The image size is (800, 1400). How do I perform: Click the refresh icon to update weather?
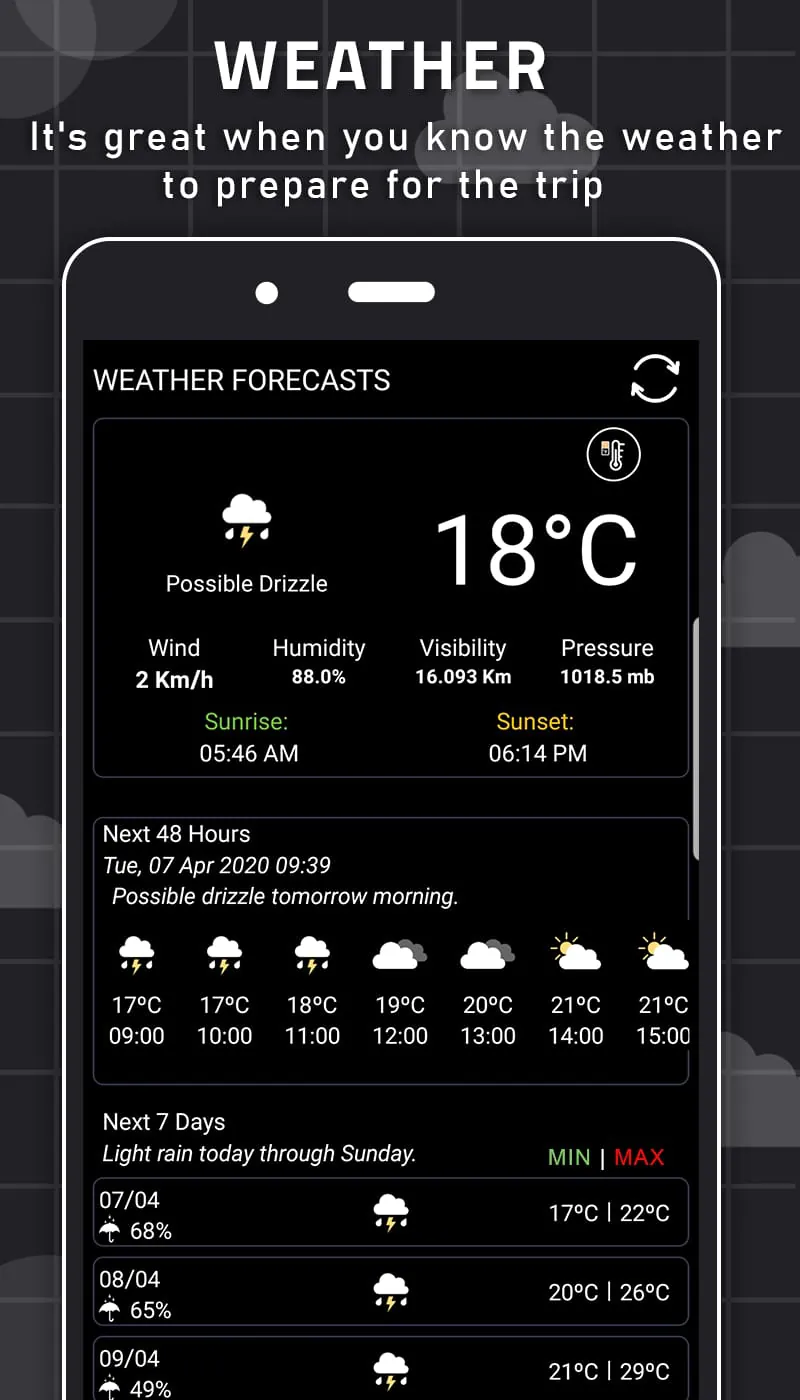(655, 381)
